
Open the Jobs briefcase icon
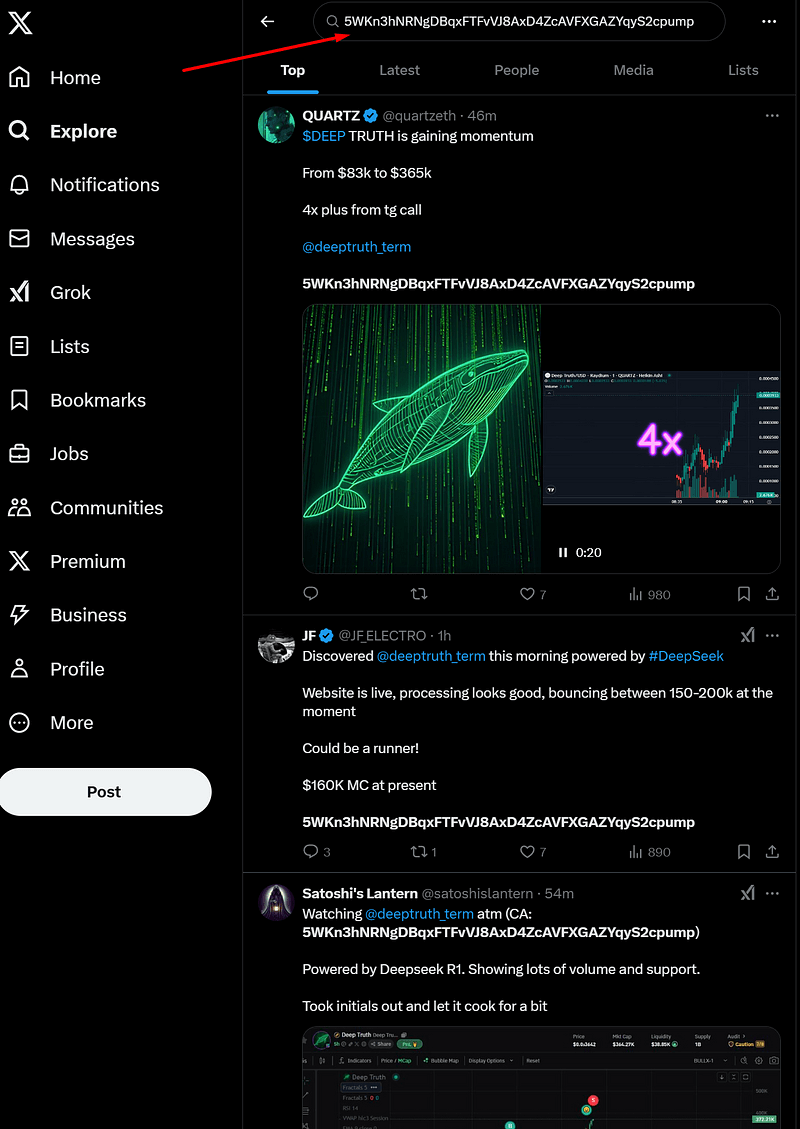click(x=68, y=453)
